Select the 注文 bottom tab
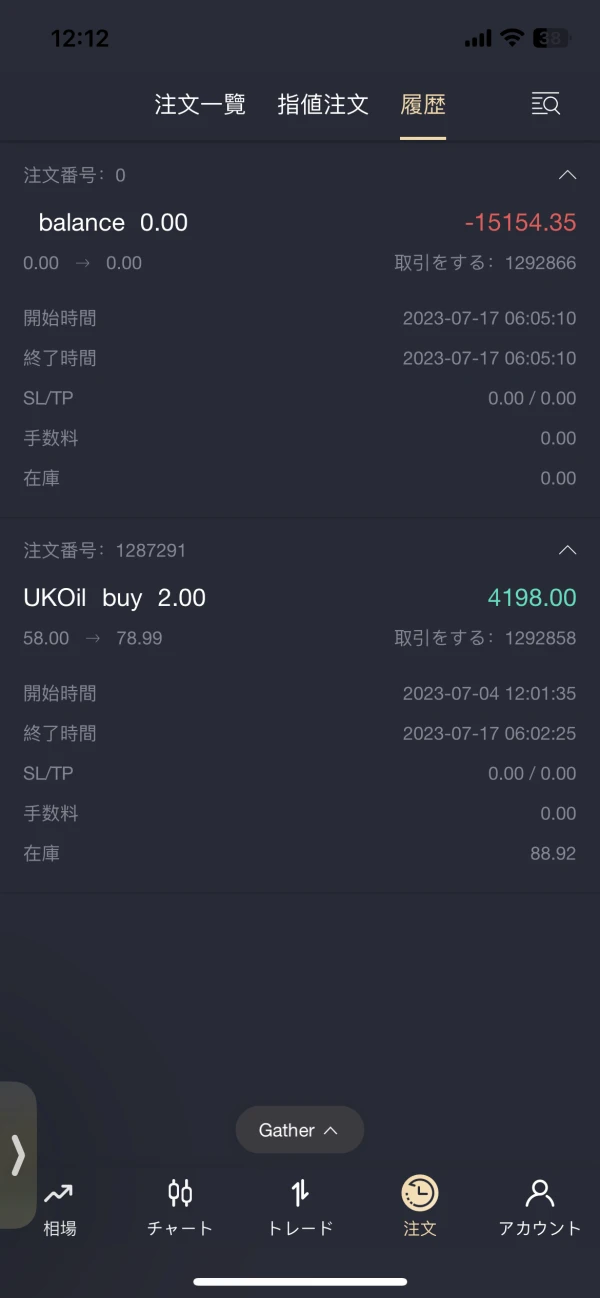 (420, 1207)
